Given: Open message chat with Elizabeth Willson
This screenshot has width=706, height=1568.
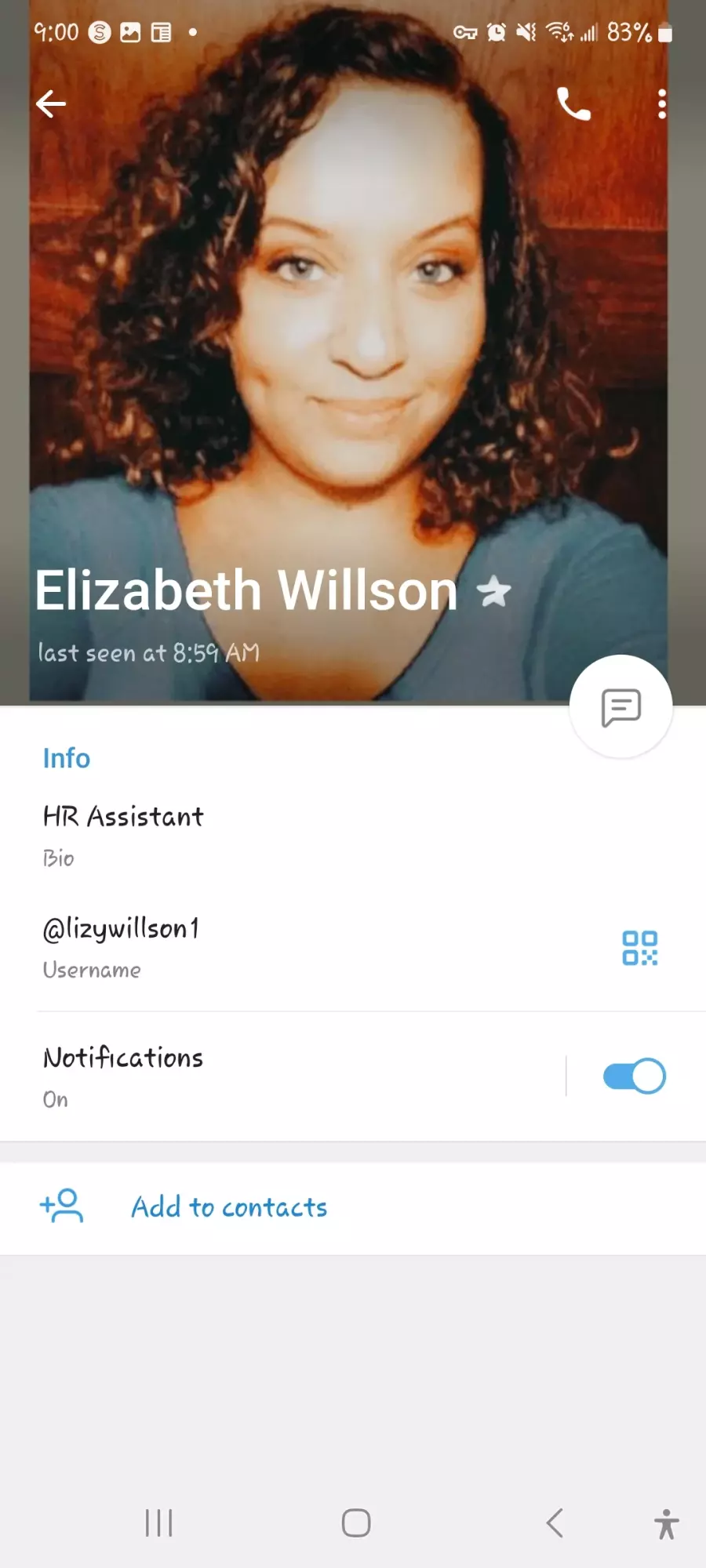Looking at the screenshot, I should [620, 706].
